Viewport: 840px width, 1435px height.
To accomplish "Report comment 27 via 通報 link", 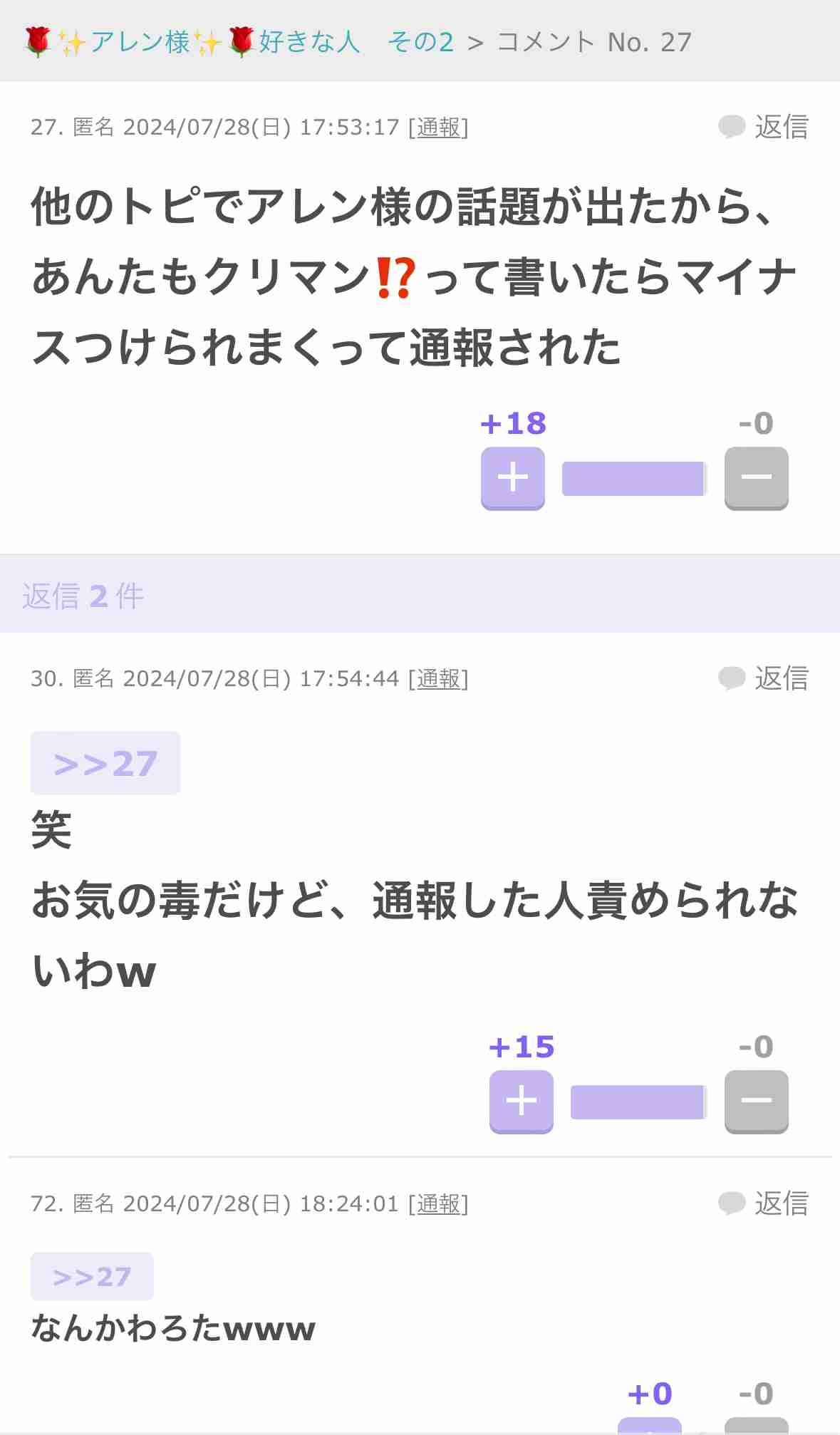I will pyautogui.click(x=438, y=127).
